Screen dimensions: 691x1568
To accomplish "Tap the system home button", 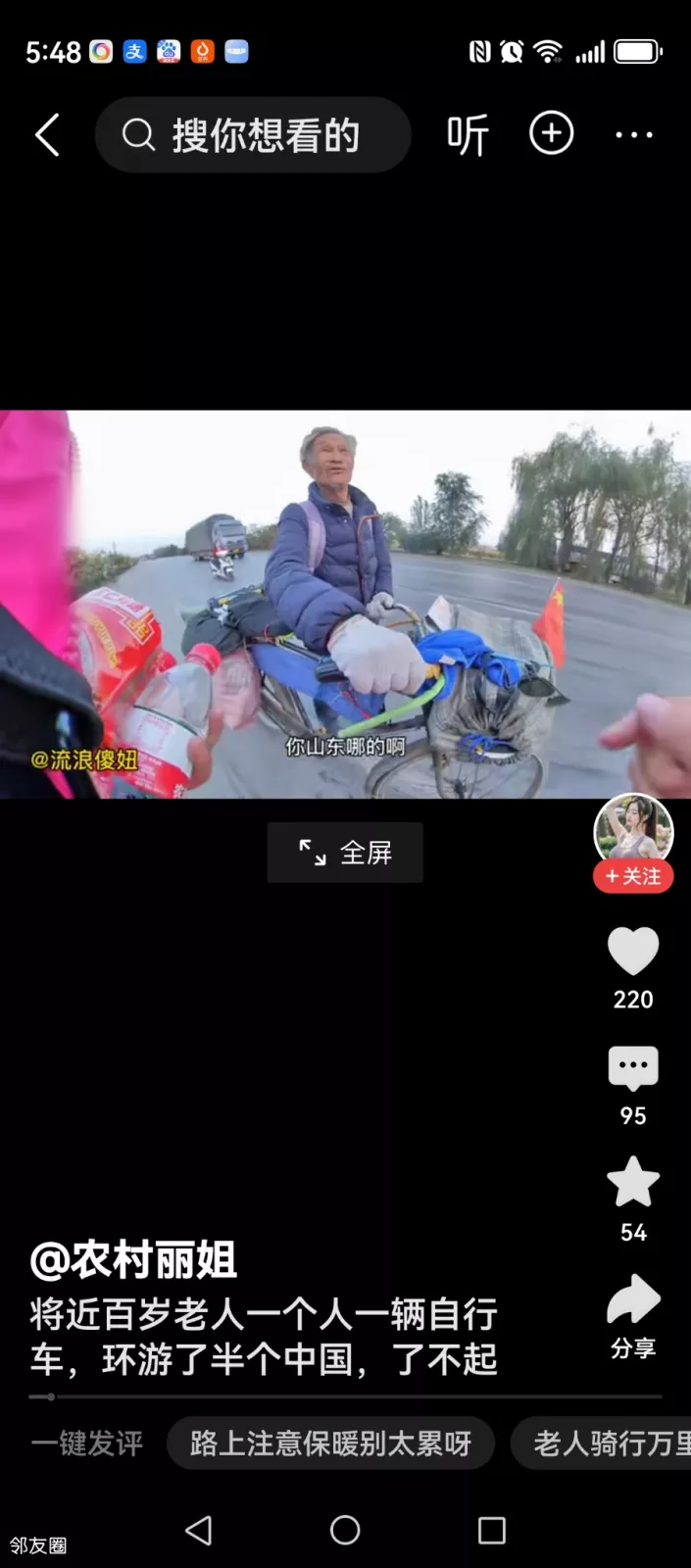I will [345, 1530].
